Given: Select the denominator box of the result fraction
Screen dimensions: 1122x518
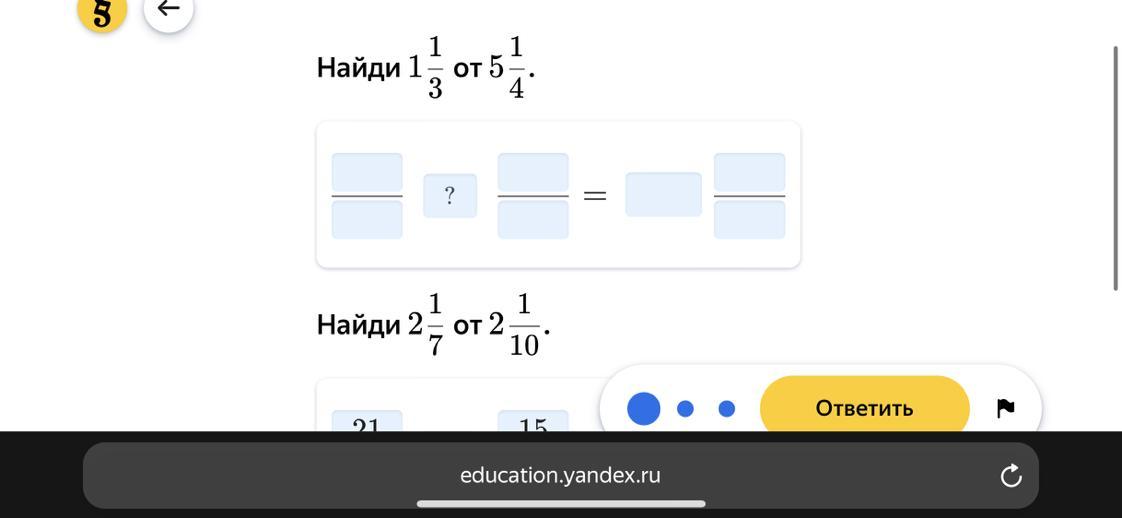Looking at the screenshot, I should pyautogui.click(x=749, y=220).
